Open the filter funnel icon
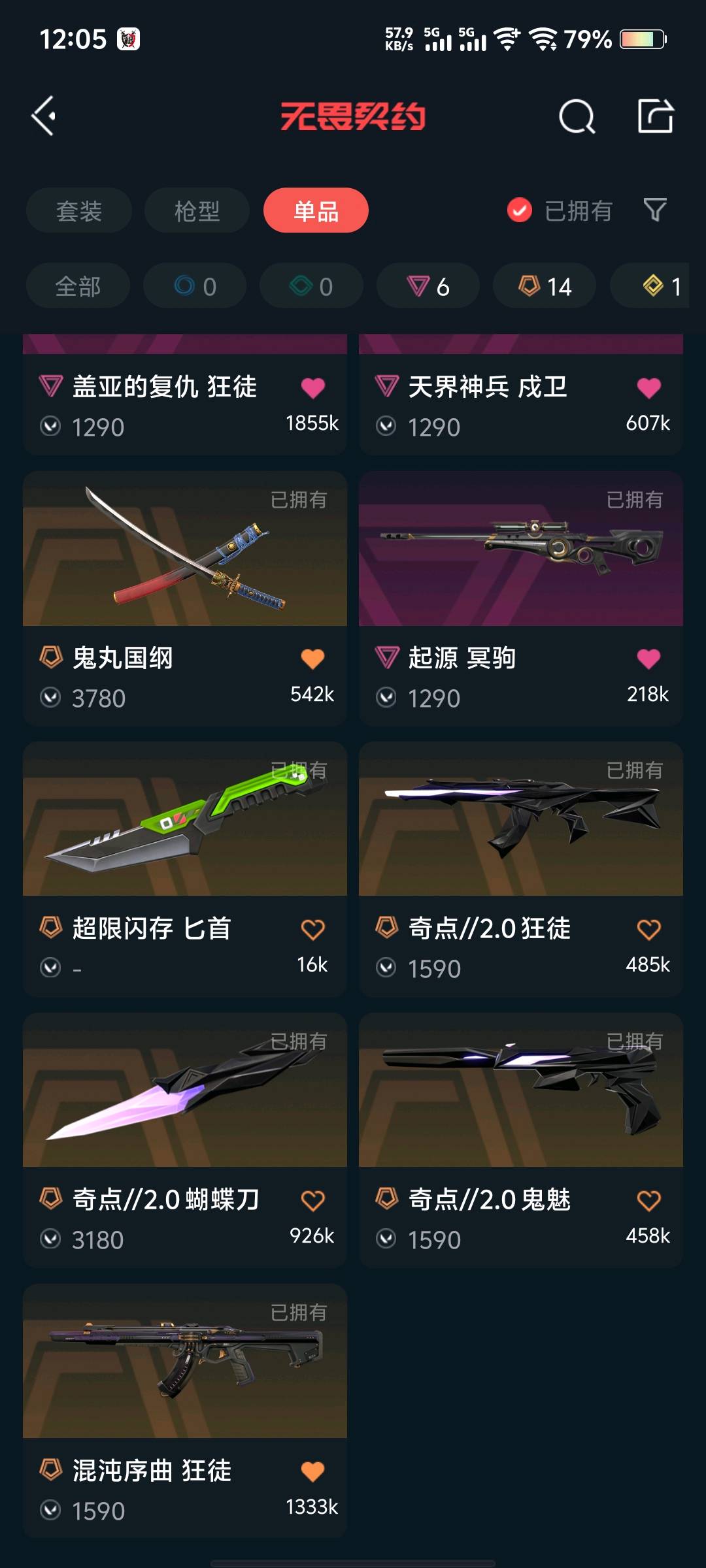The height and width of the screenshot is (1568, 706). [x=655, y=210]
